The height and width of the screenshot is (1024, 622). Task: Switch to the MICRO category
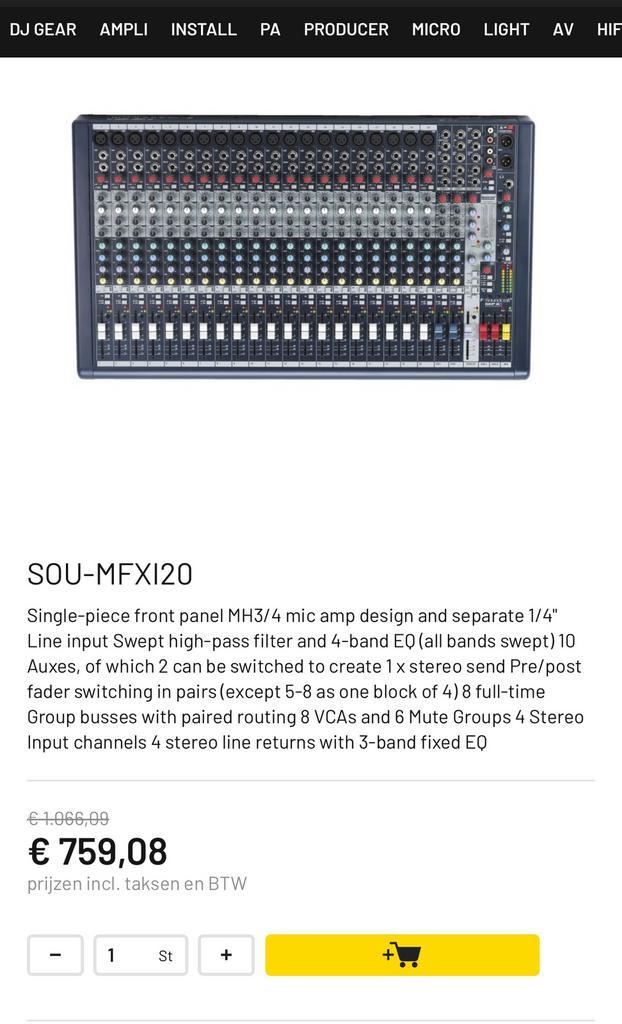pos(436,29)
